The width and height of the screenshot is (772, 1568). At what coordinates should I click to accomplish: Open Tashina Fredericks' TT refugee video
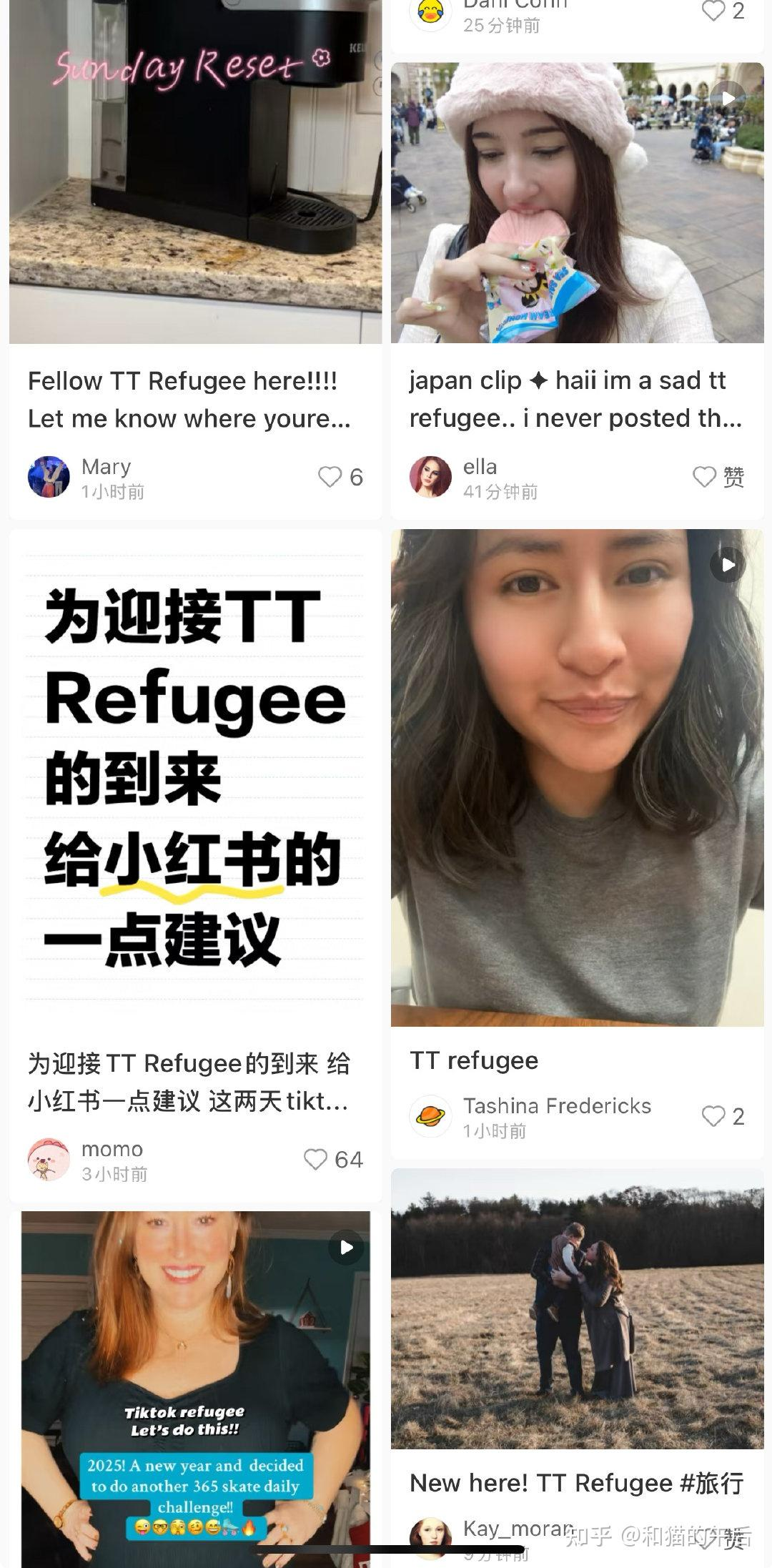pos(577,777)
